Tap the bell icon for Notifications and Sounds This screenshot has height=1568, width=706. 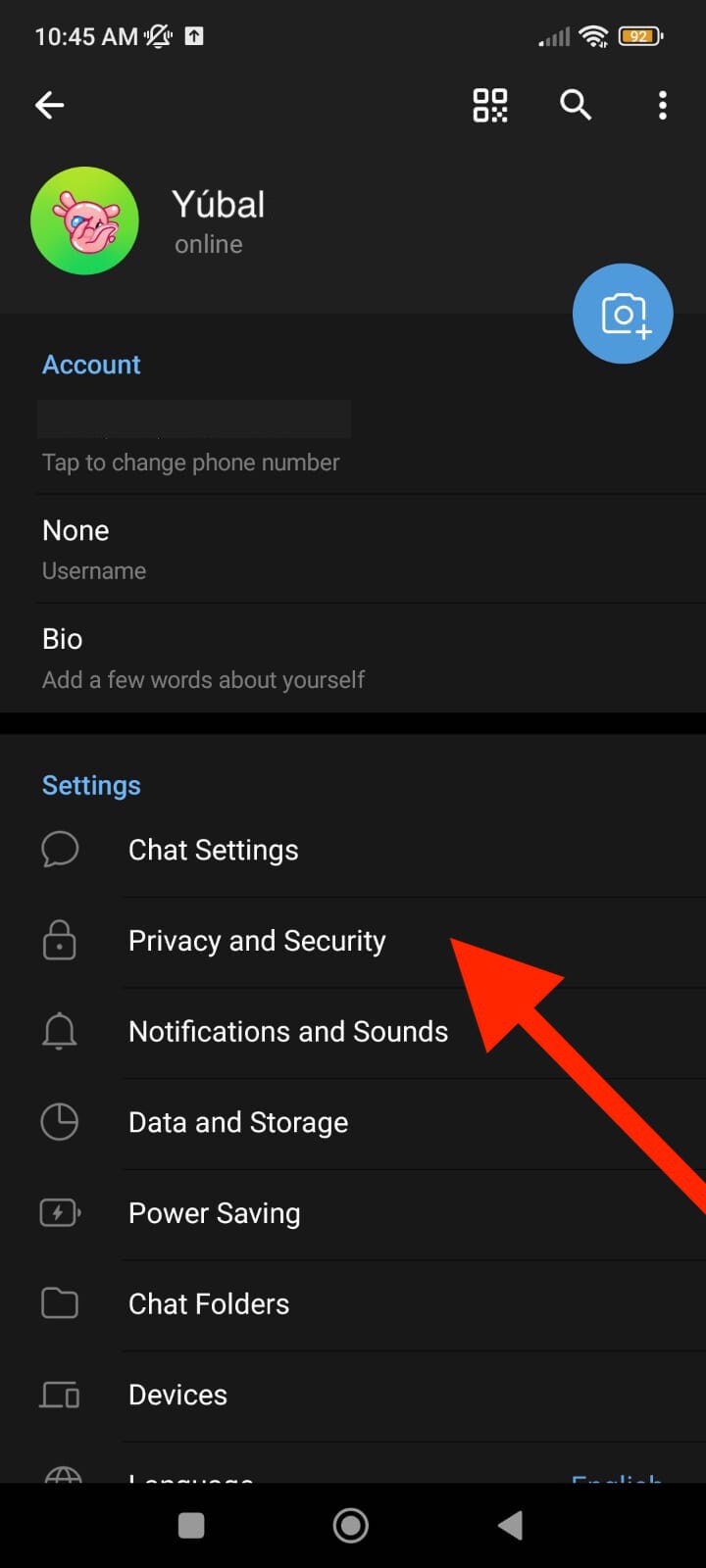tap(60, 1031)
